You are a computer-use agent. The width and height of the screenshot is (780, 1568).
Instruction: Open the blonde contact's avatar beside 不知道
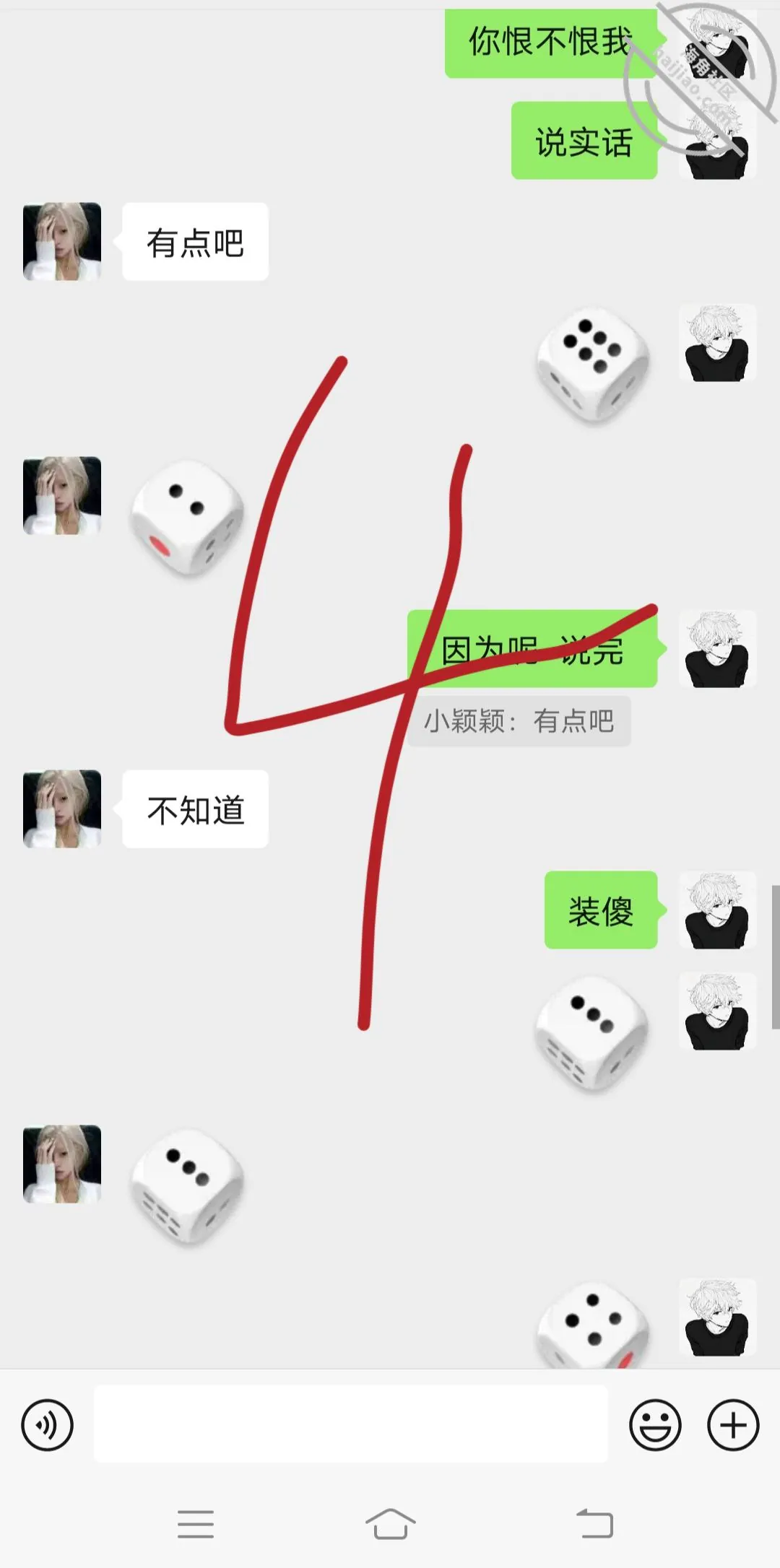click(62, 809)
